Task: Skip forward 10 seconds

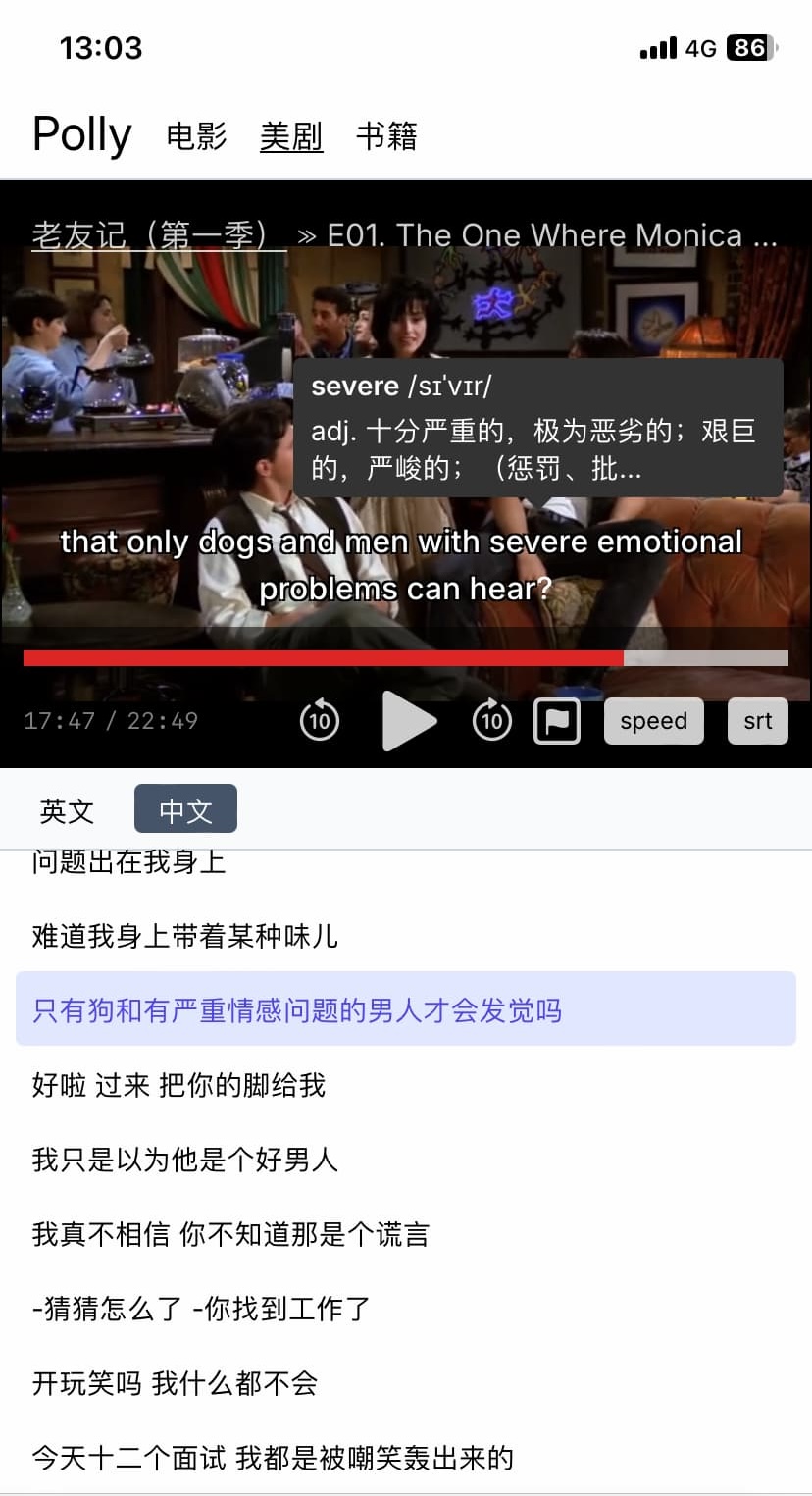Action: click(491, 721)
